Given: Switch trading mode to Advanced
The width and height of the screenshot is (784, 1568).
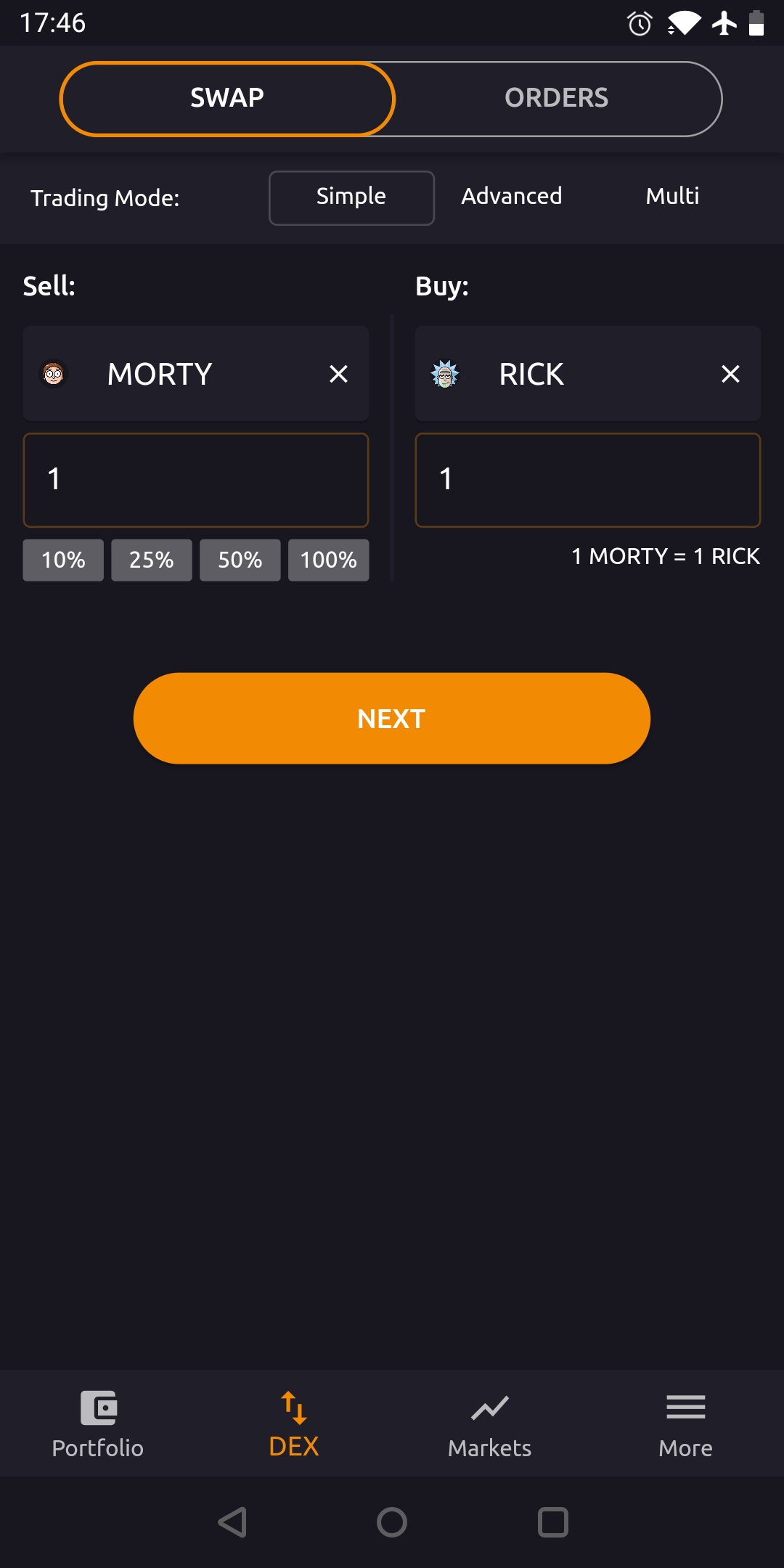Looking at the screenshot, I should pos(511,197).
